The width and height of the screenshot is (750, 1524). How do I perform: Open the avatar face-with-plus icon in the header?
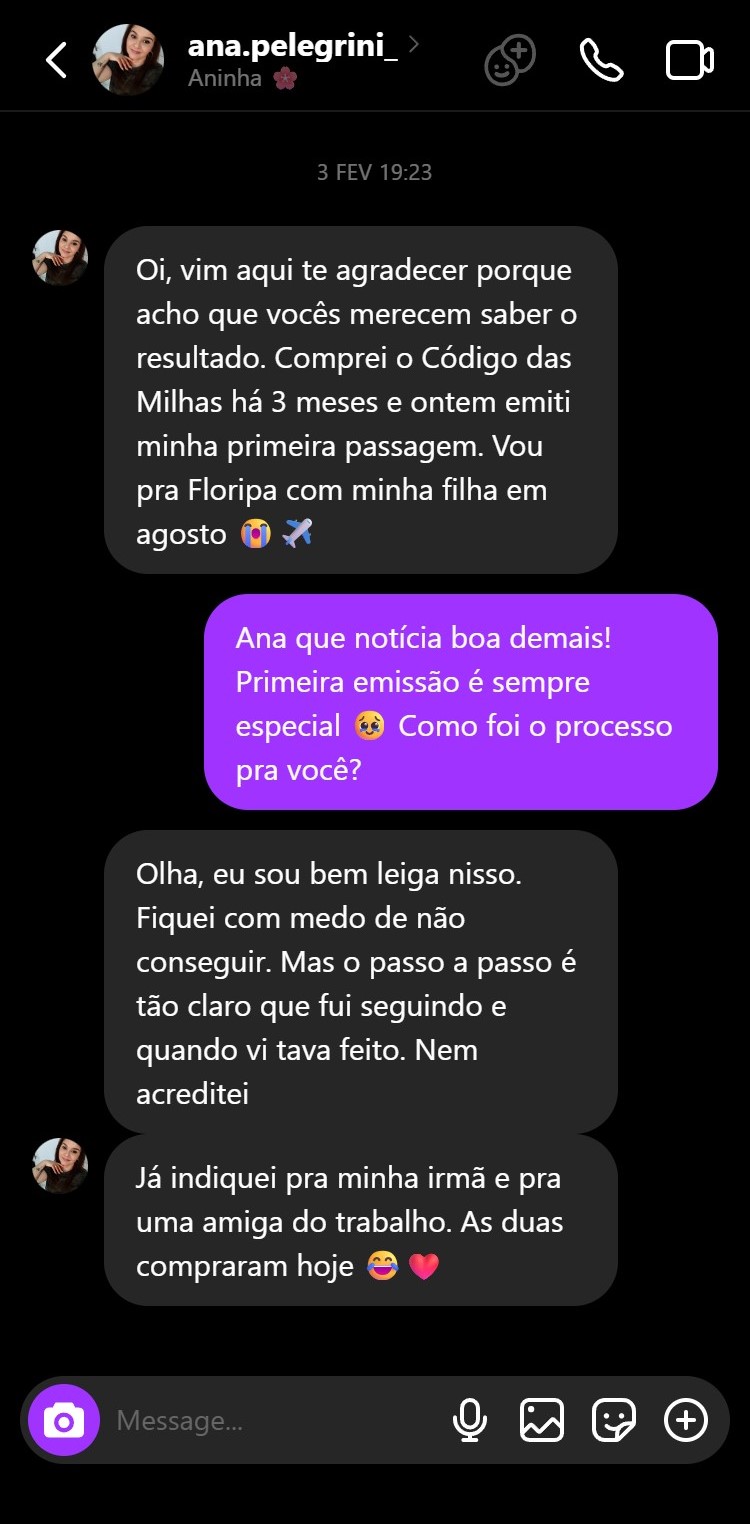508,58
